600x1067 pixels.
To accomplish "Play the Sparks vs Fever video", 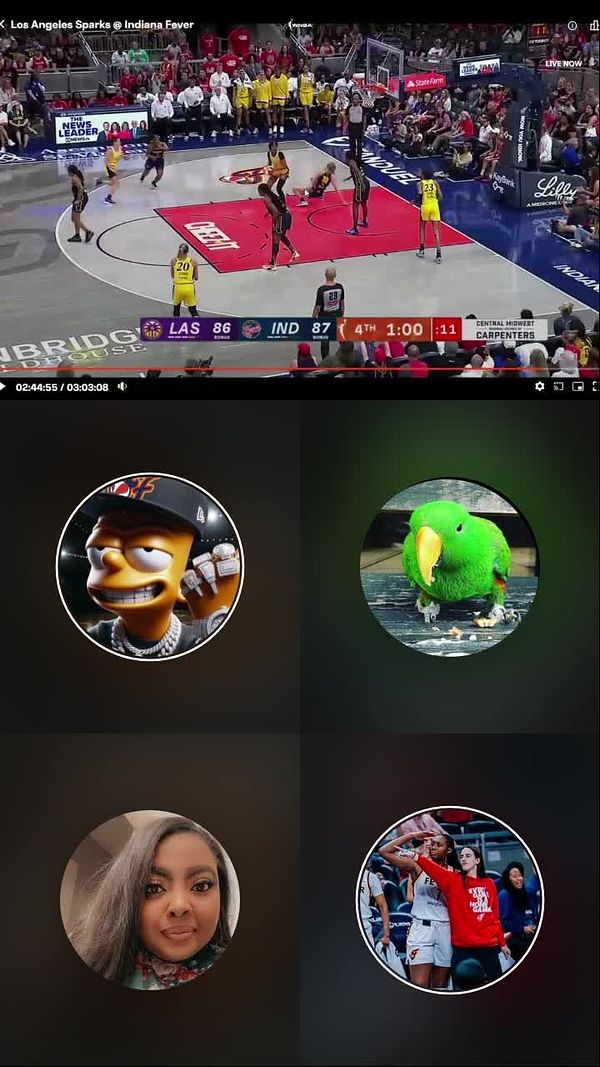I will (3, 386).
